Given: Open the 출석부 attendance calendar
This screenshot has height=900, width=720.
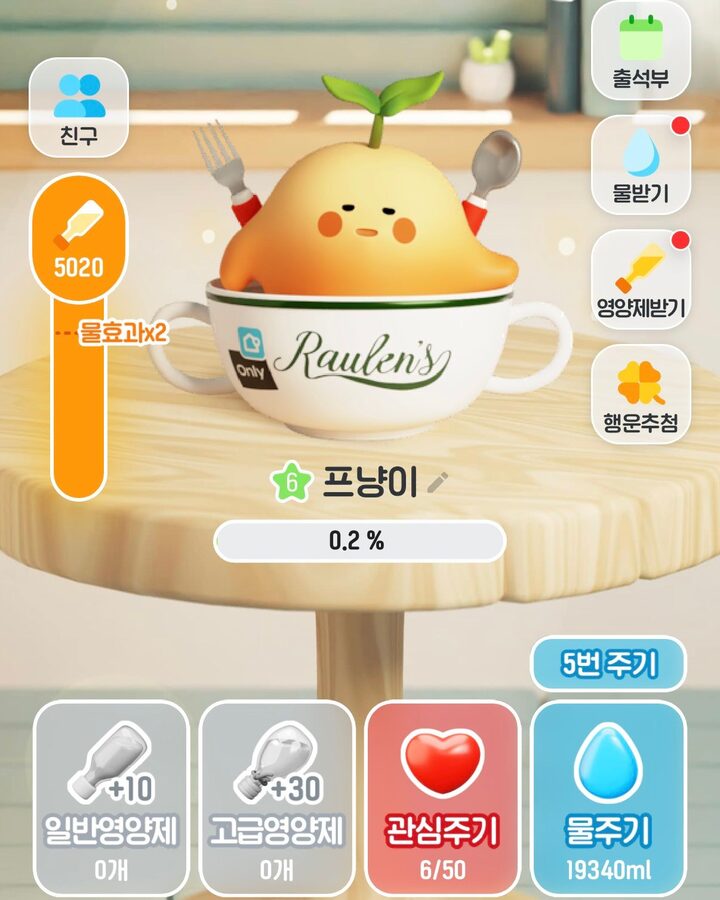Looking at the screenshot, I should point(641,50).
